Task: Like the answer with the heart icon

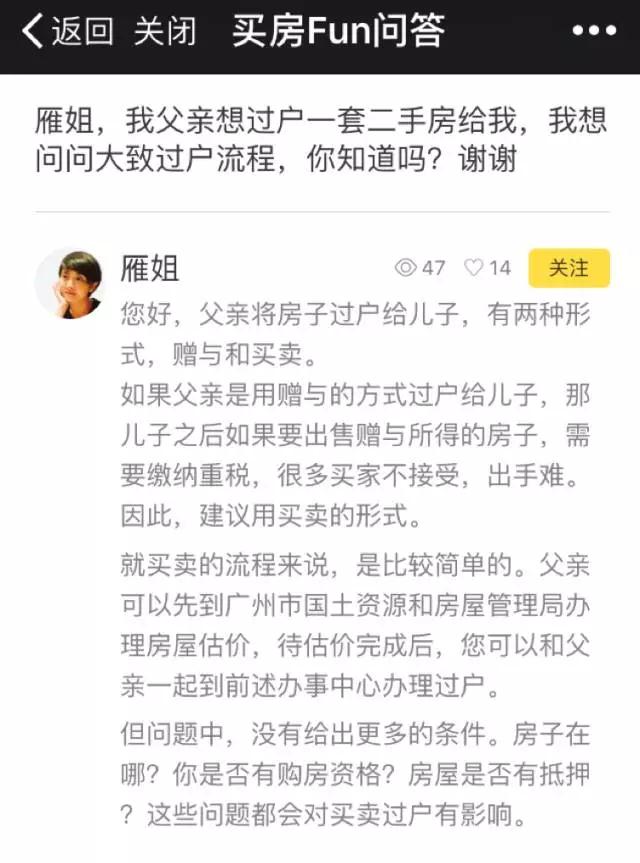Action: click(x=475, y=268)
